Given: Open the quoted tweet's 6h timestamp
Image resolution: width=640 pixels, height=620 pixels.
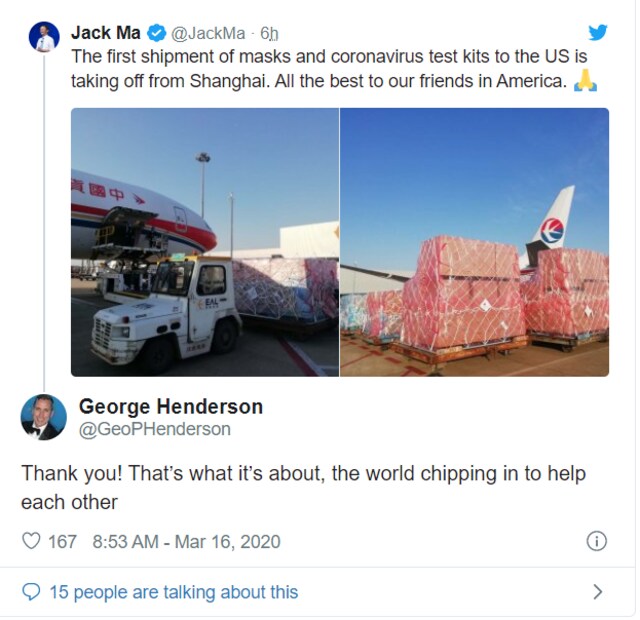Looking at the screenshot, I should (269, 33).
